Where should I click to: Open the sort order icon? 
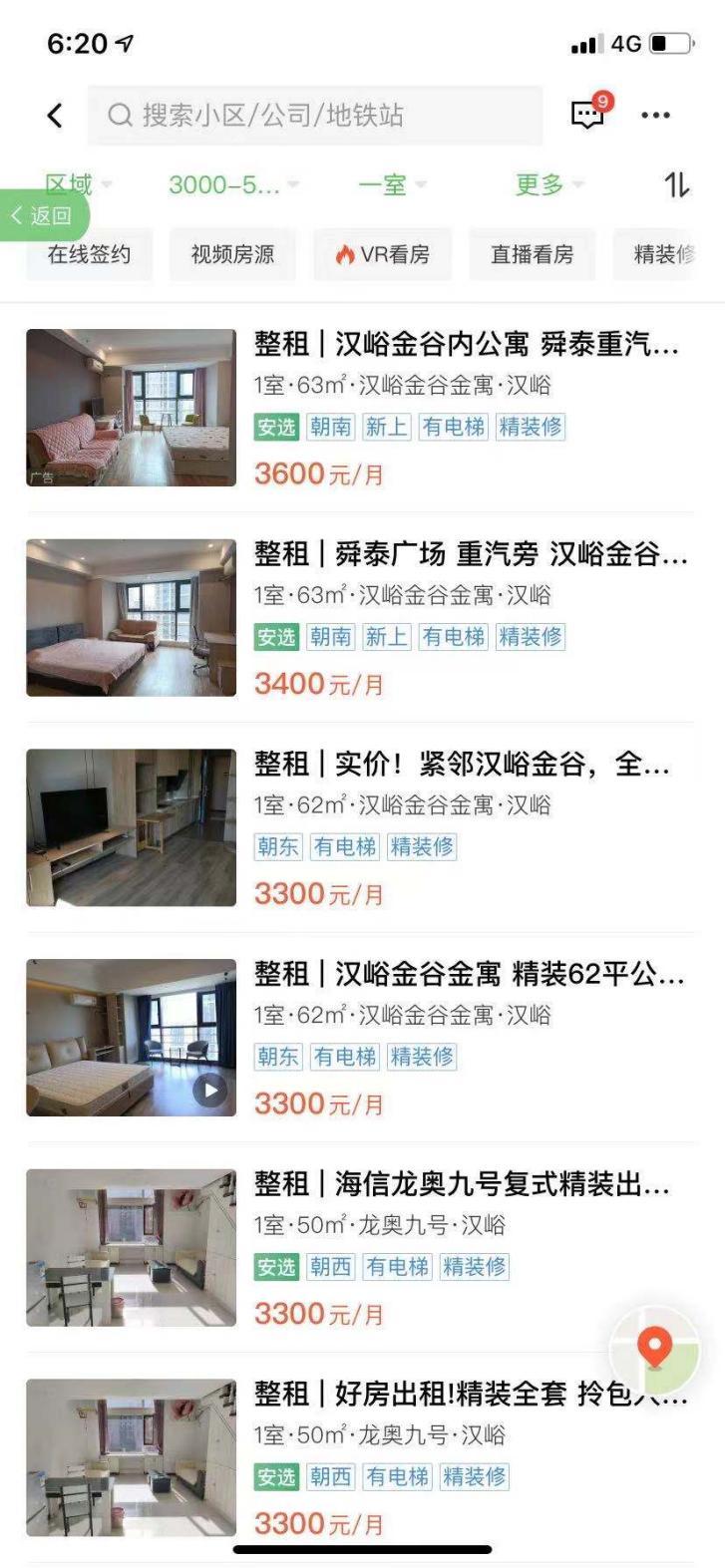coord(676,185)
